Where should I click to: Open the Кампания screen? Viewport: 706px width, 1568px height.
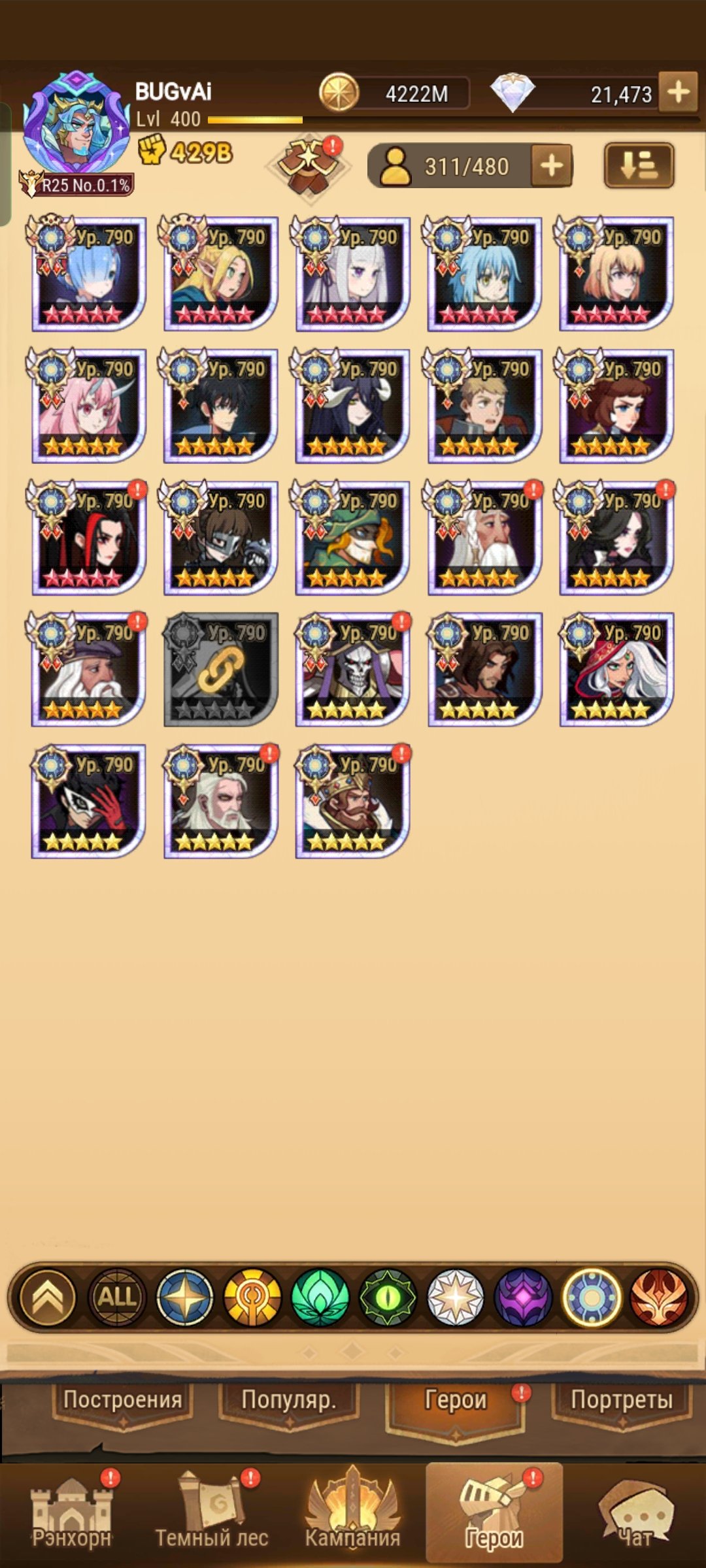click(x=352, y=1514)
